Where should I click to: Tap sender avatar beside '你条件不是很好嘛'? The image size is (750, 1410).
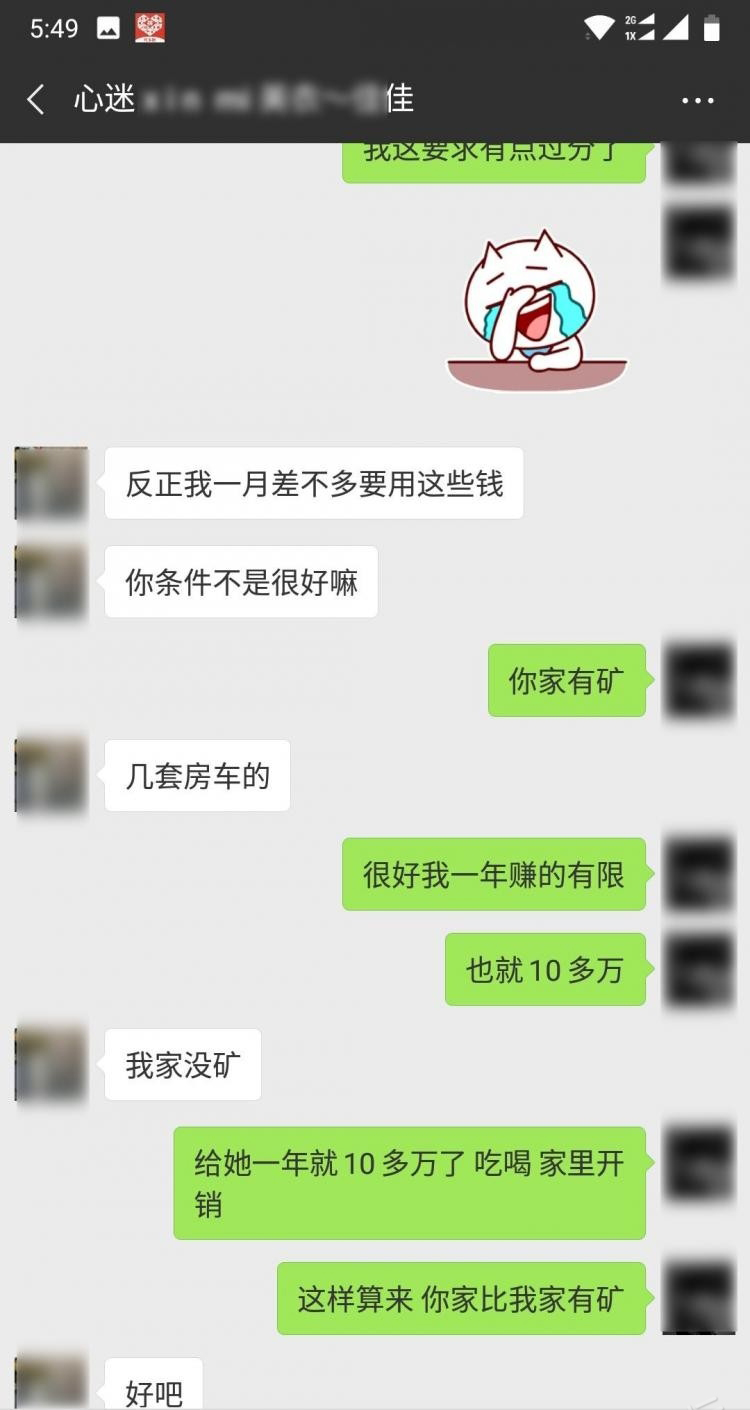click(x=51, y=582)
